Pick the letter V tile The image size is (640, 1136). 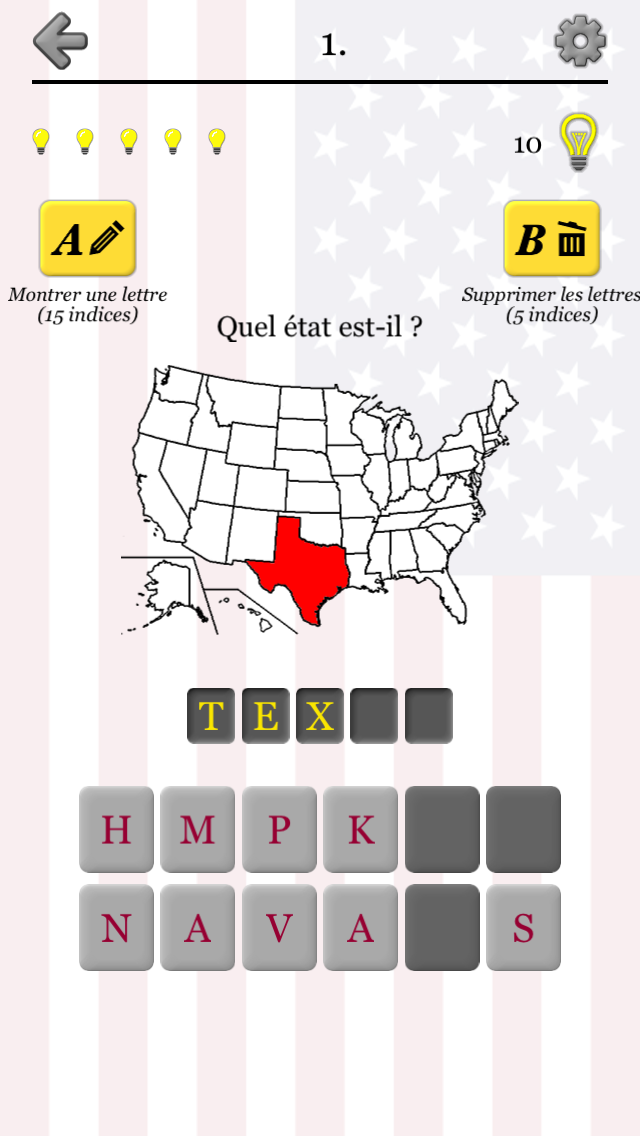[279, 927]
